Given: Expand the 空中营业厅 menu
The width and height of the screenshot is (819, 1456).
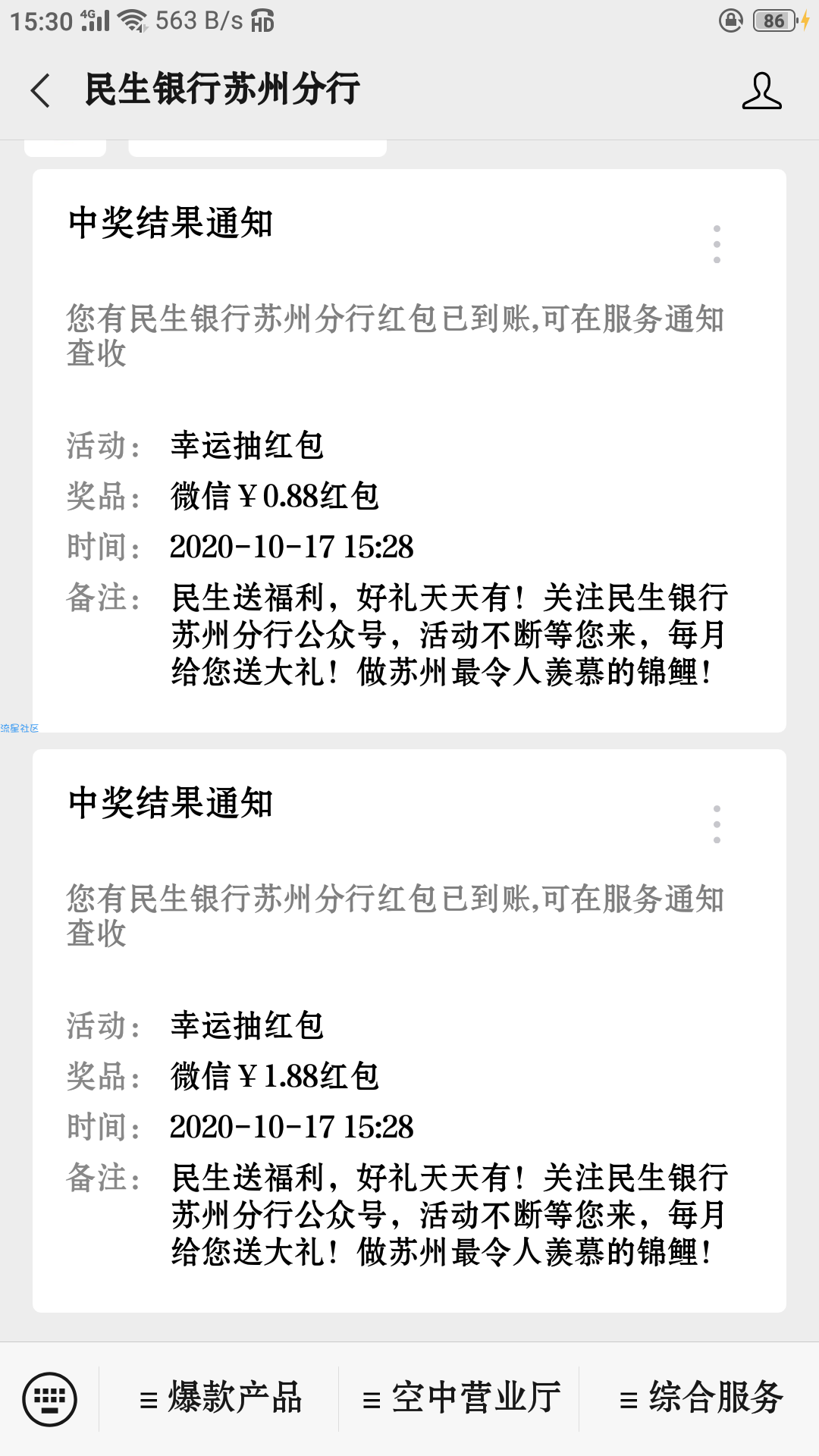Looking at the screenshot, I should (x=460, y=1398).
